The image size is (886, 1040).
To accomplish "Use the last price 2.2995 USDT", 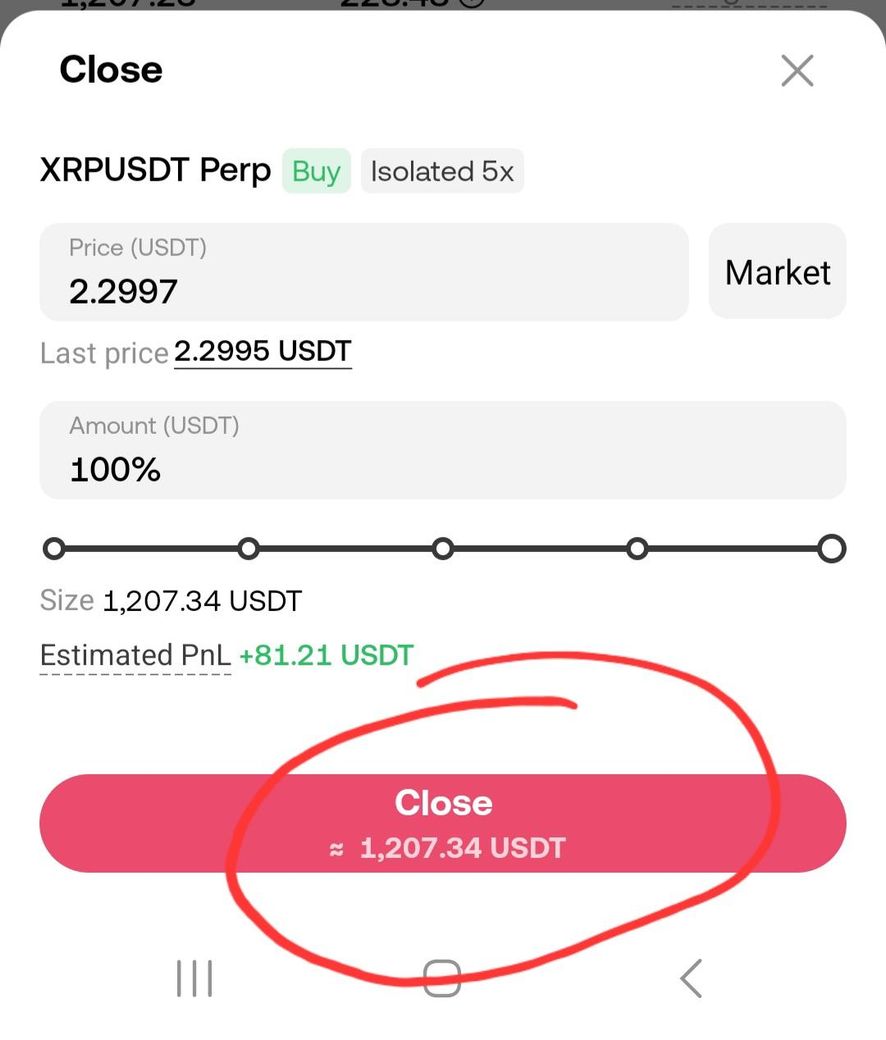I will pos(262,352).
